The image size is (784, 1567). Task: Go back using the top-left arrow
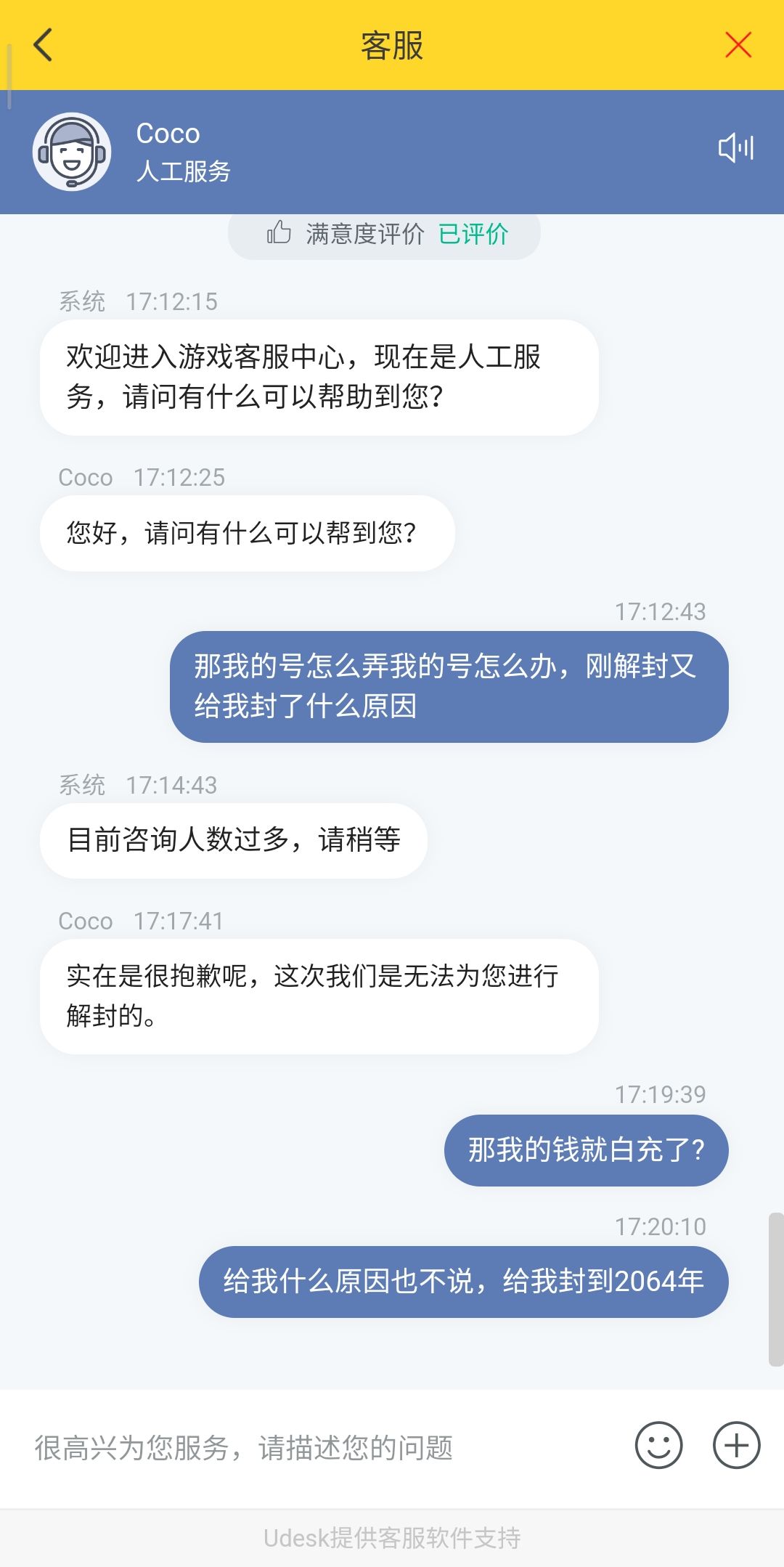pos(44,45)
